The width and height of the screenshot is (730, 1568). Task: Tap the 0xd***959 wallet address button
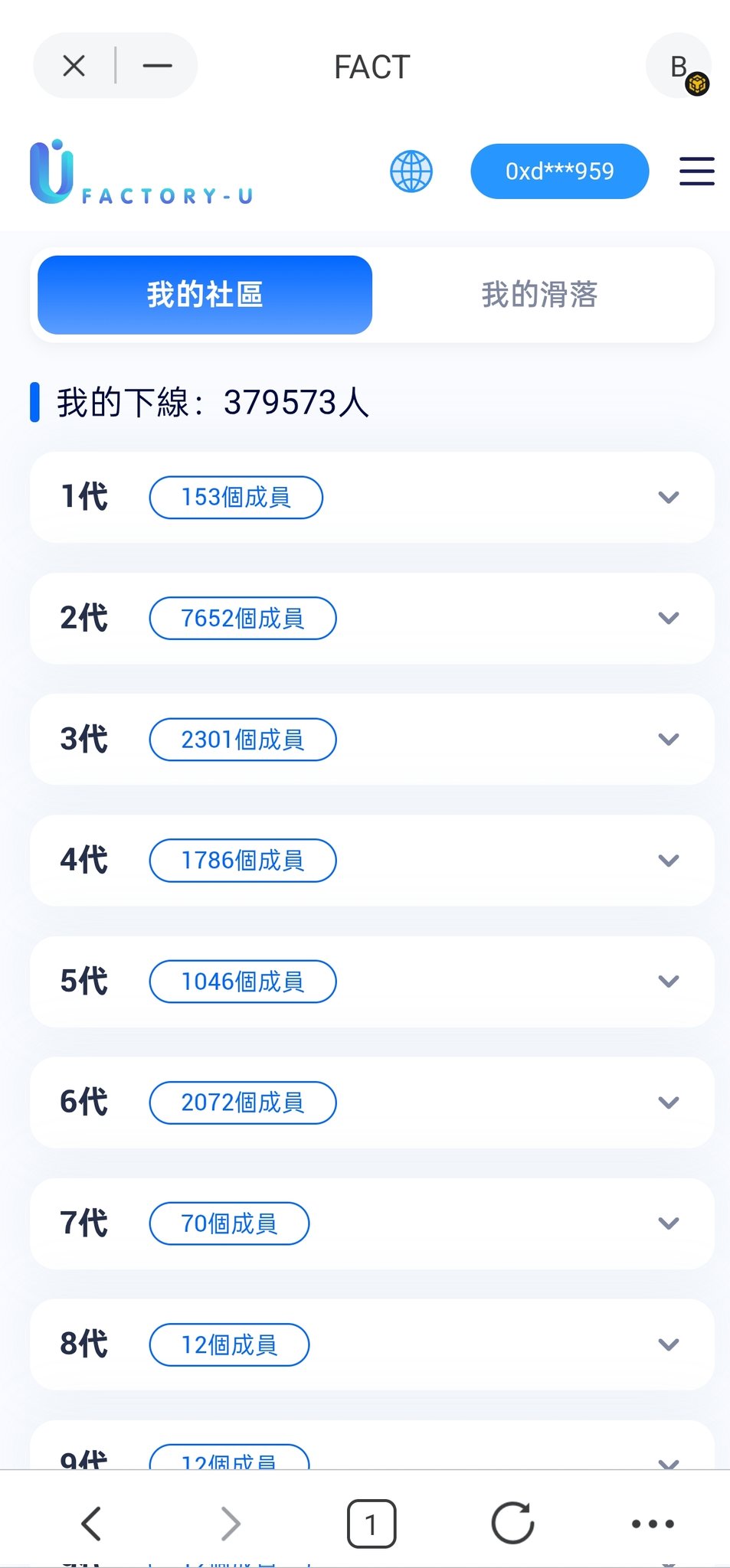[559, 171]
